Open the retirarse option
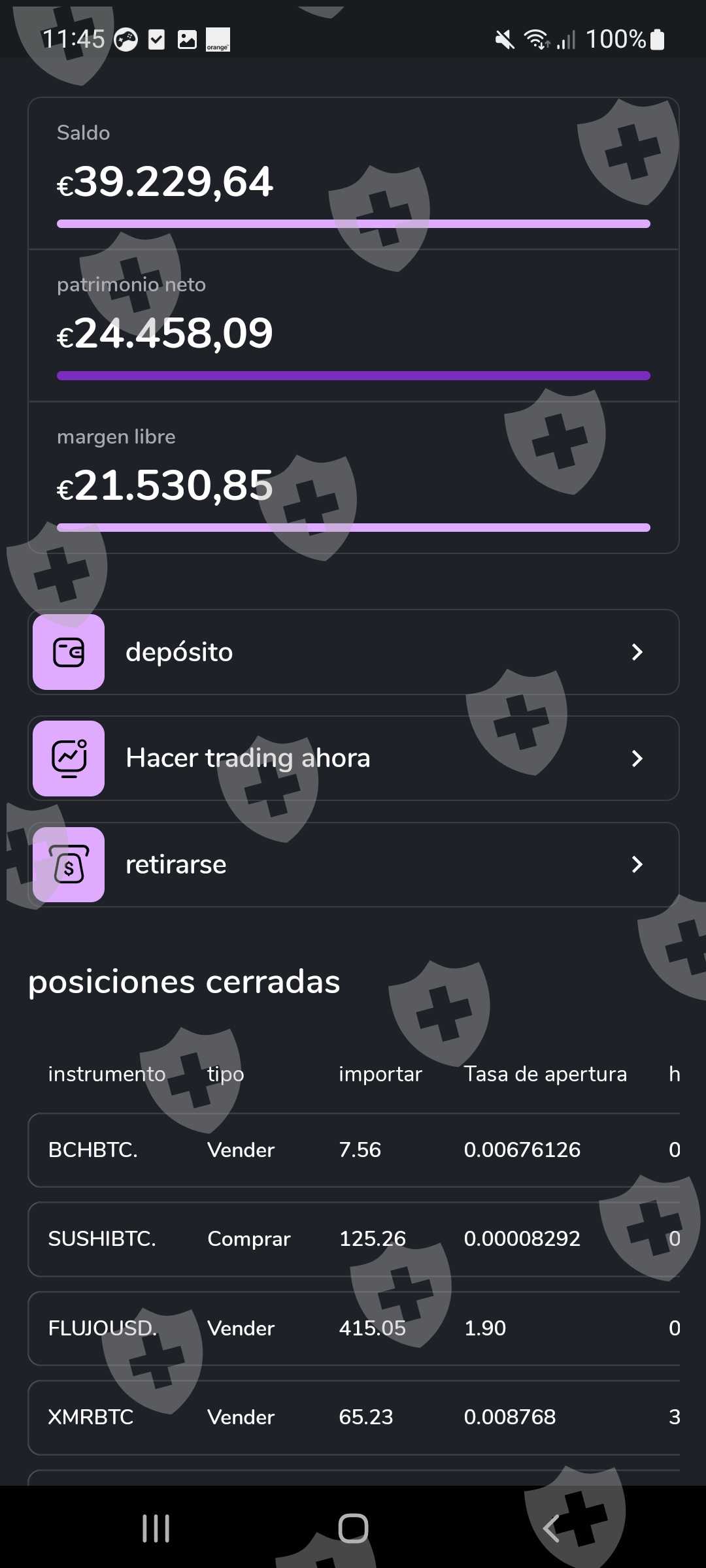Screen dimensions: 706x1568 (x=353, y=865)
